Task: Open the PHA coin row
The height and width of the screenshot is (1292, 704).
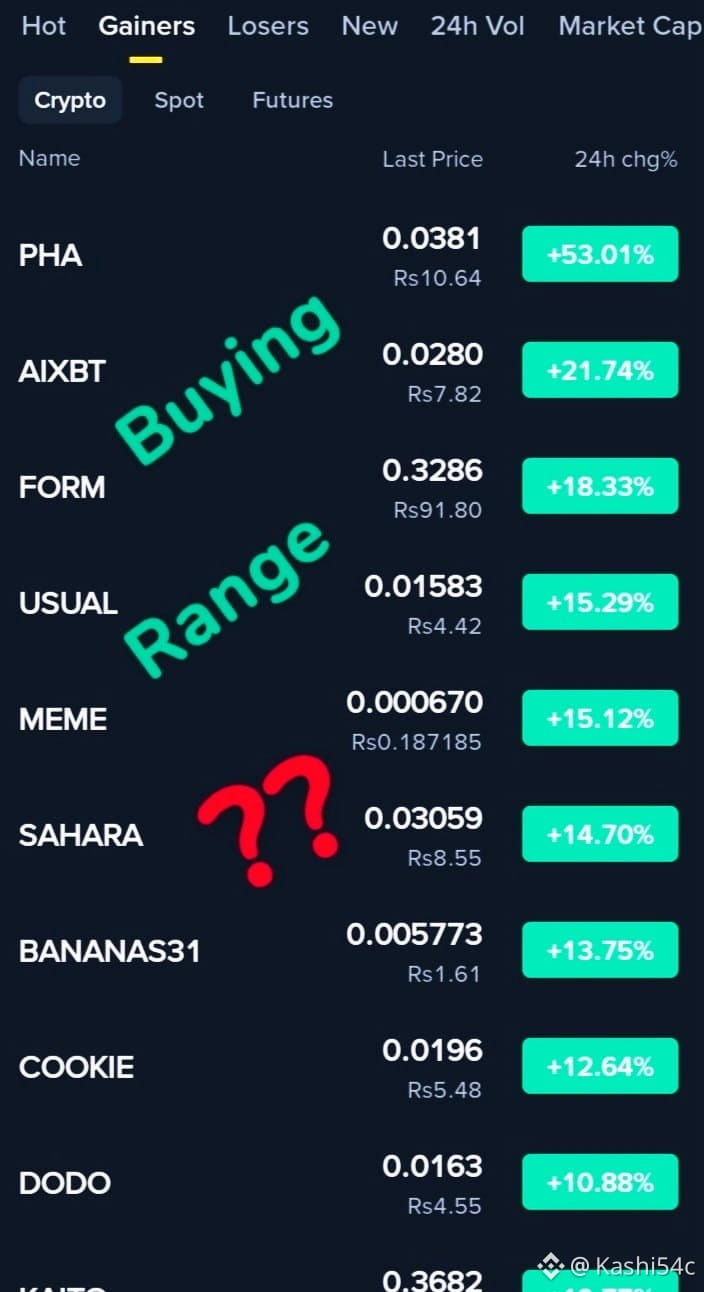Action: coord(51,255)
